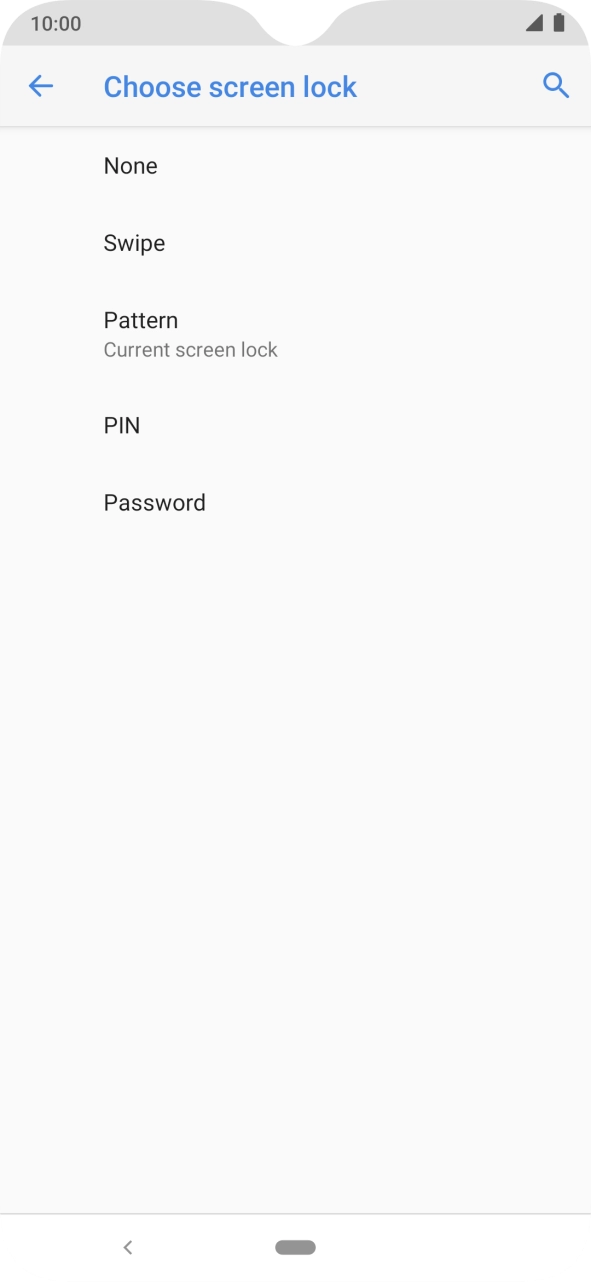Screen dimensions: 591x1282
Task: Go back using the app bar arrow
Action: tap(41, 86)
